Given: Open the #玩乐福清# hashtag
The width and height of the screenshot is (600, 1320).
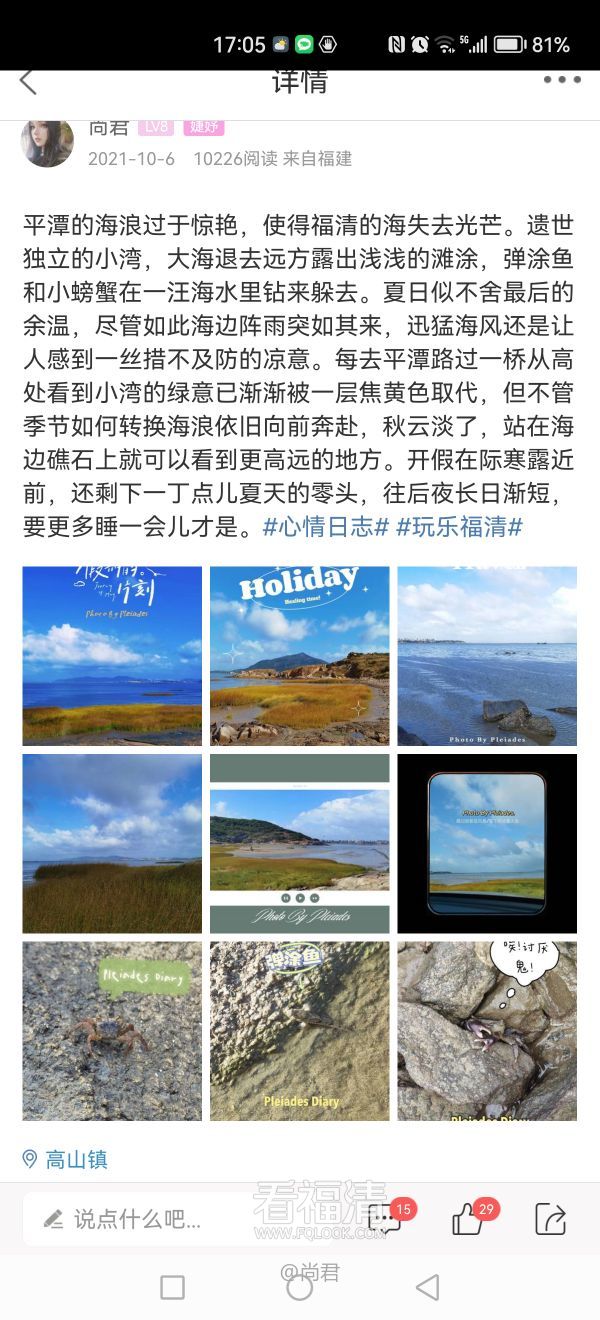Looking at the screenshot, I should 459,527.
